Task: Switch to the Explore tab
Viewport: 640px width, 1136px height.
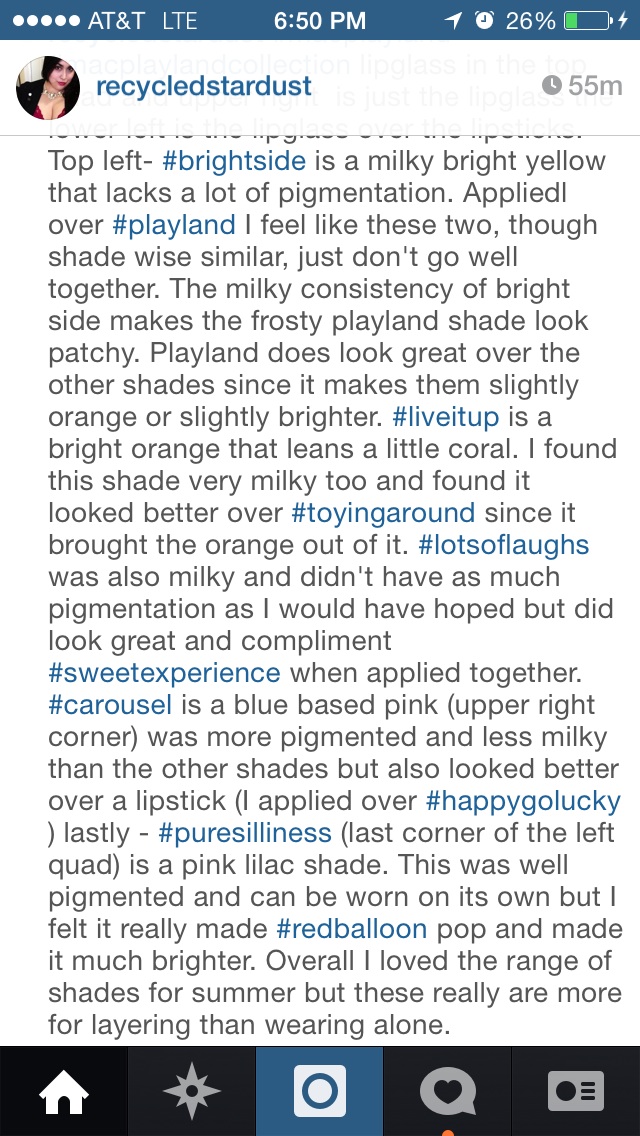Action: 191,1091
